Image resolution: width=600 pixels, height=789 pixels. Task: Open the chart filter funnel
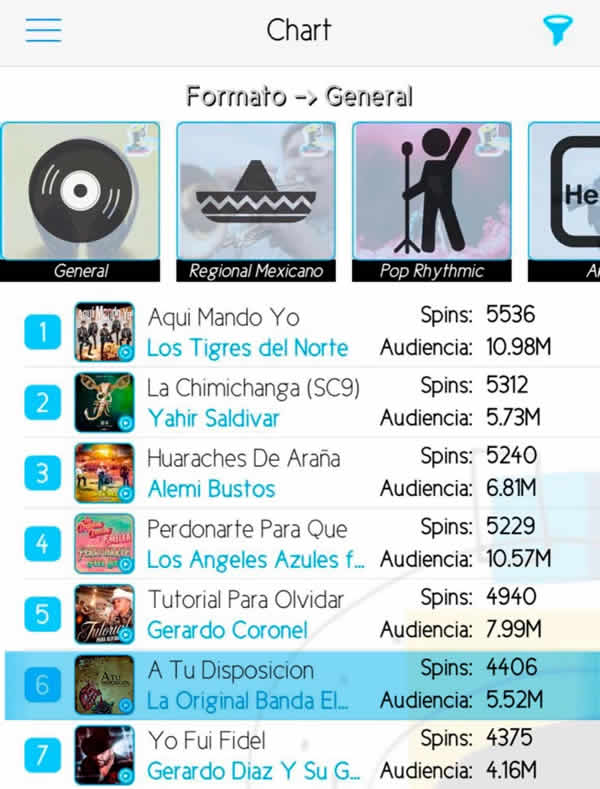click(558, 30)
